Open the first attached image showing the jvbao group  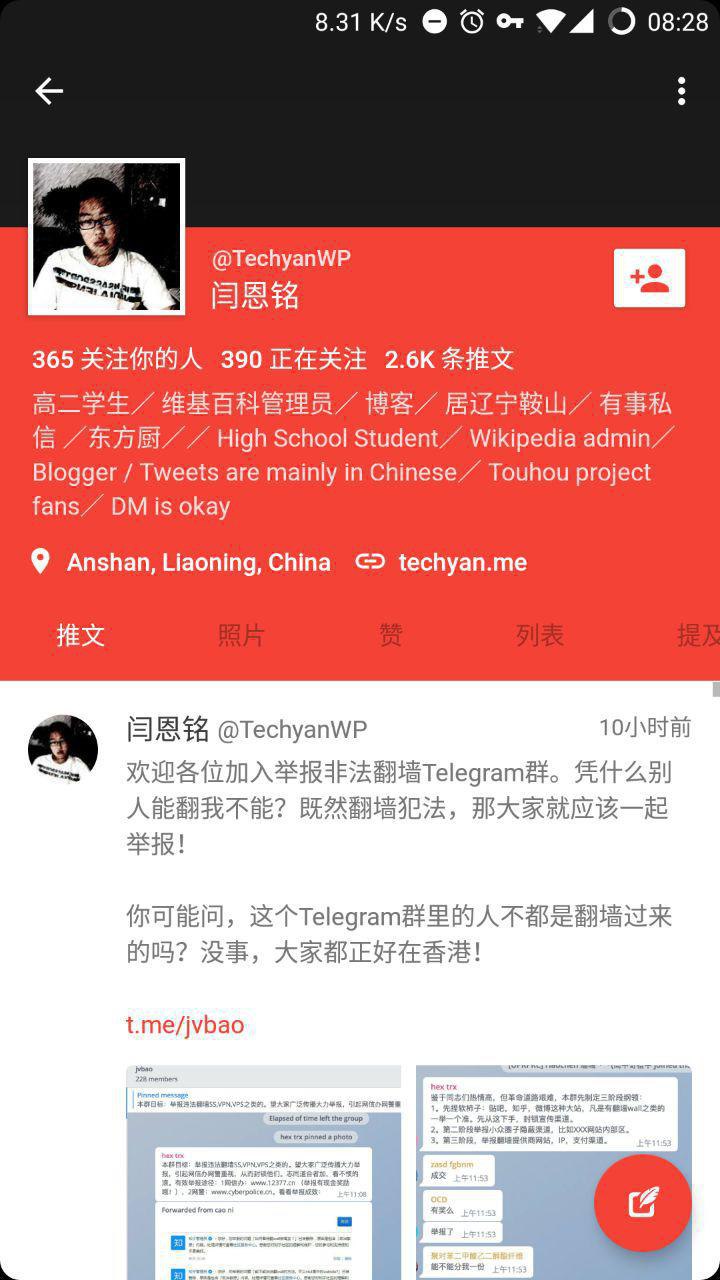(x=264, y=1170)
